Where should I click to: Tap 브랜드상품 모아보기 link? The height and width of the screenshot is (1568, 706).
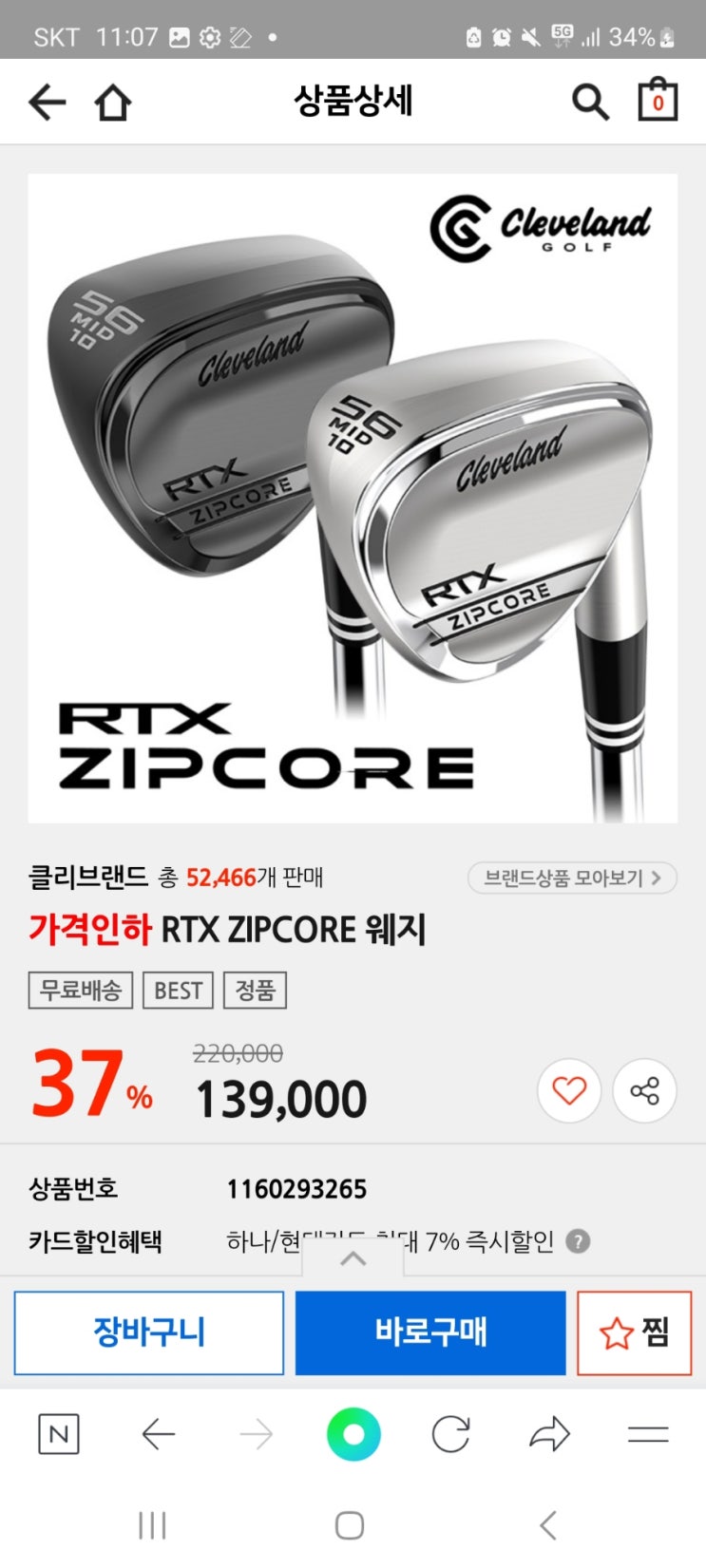(572, 878)
